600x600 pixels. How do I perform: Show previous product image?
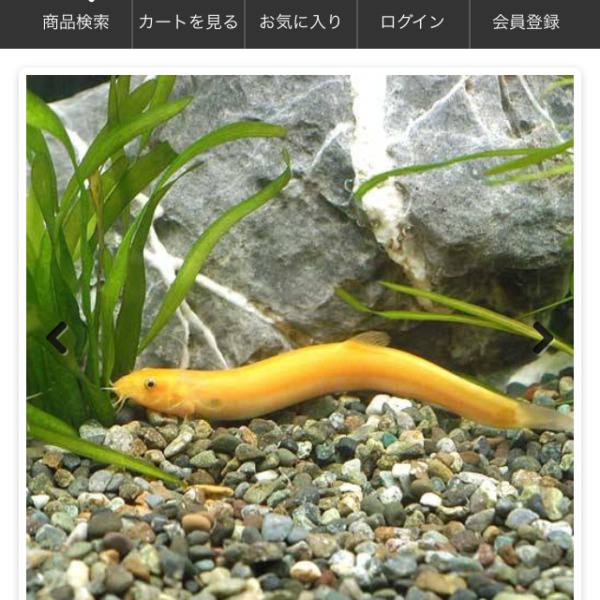(x=58, y=338)
